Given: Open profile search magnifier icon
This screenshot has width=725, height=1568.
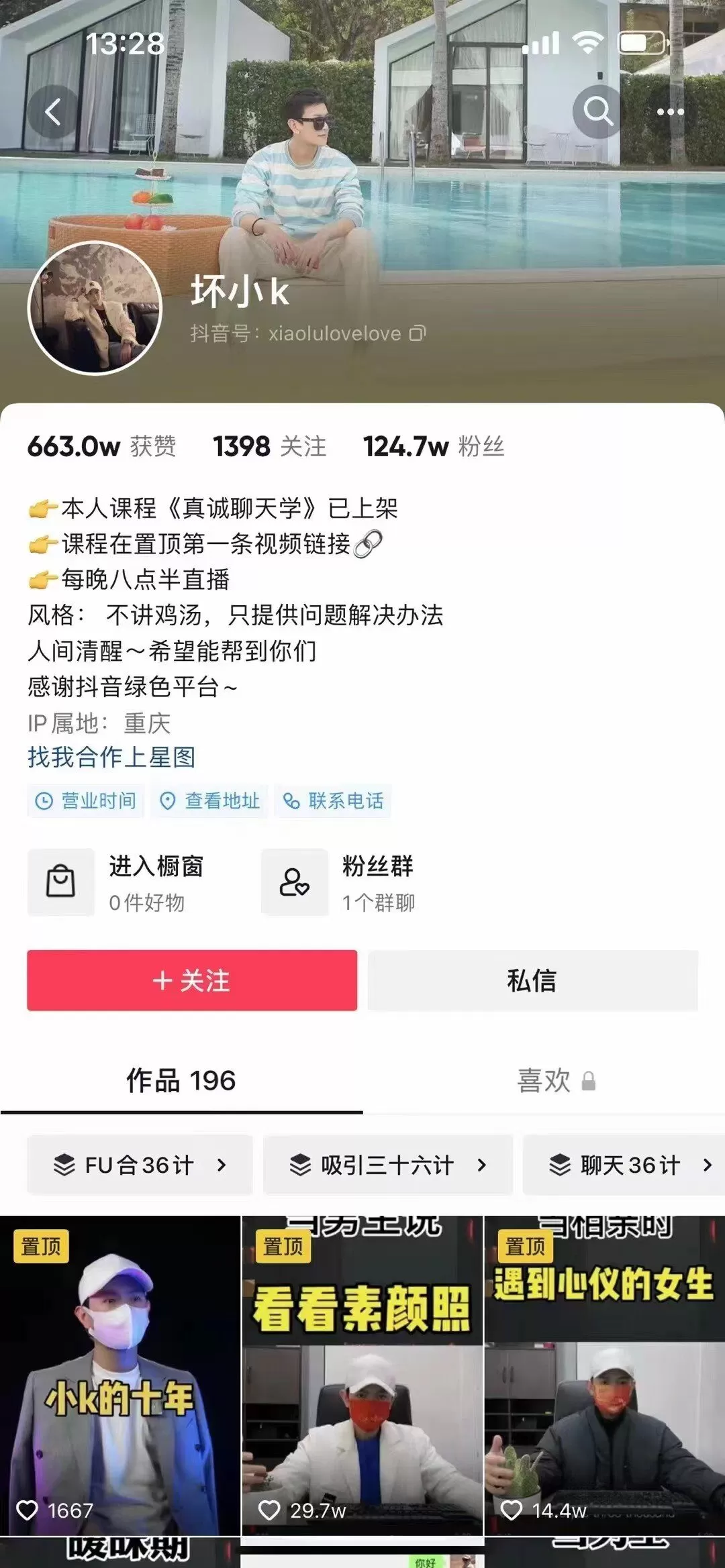Looking at the screenshot, I should [597, 111].
